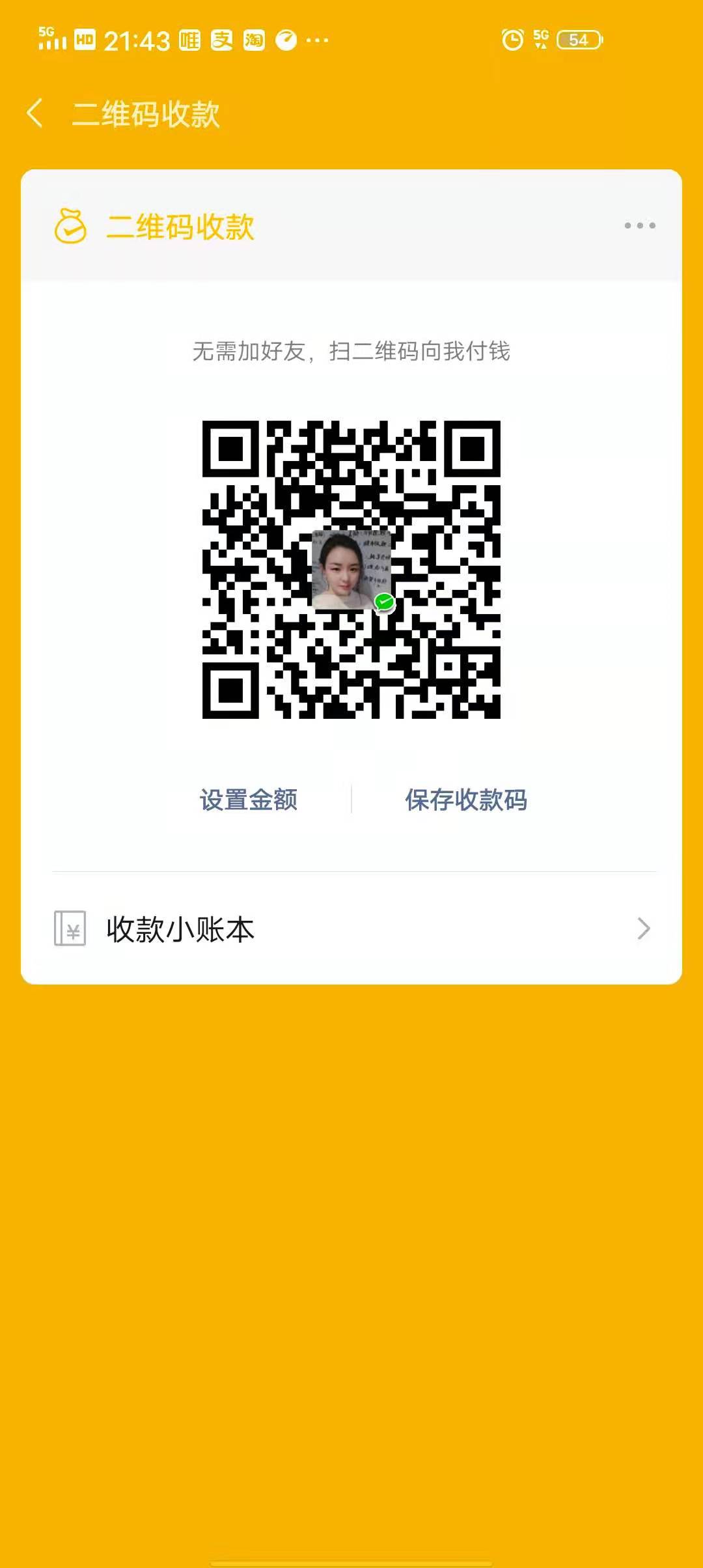Open the three-dot overflow menu
This screenshot has height=1568, width=703.
coord(639,226)
